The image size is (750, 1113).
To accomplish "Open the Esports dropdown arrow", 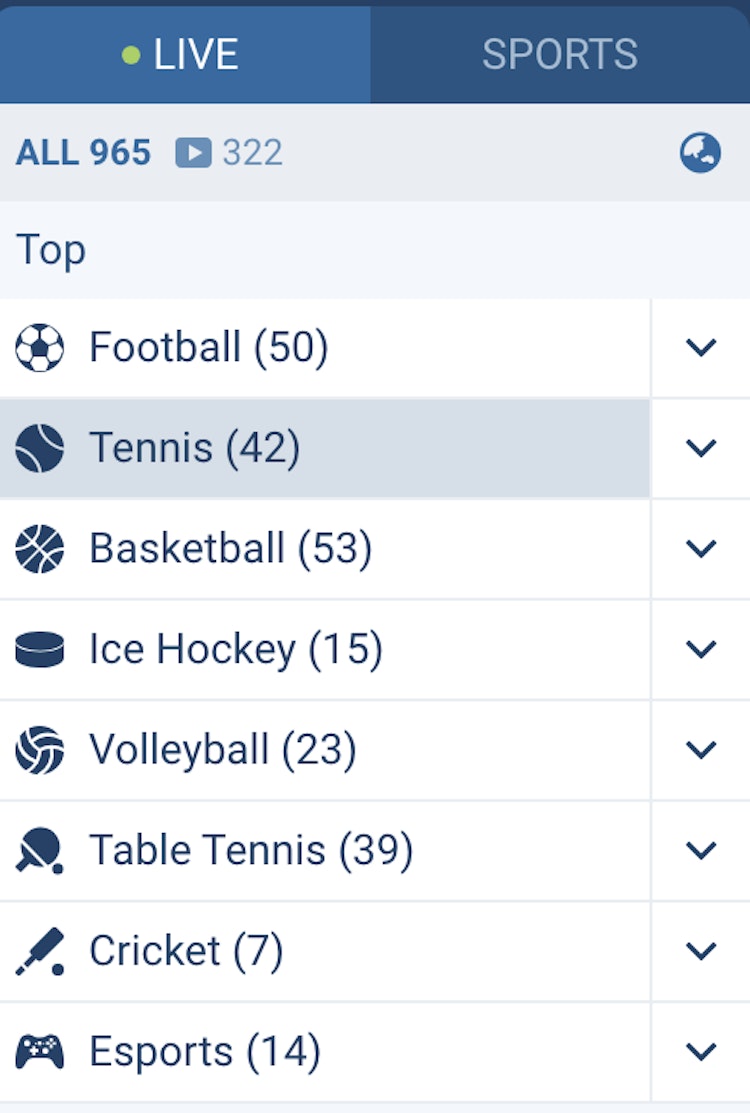I will tap(700, 1051).
